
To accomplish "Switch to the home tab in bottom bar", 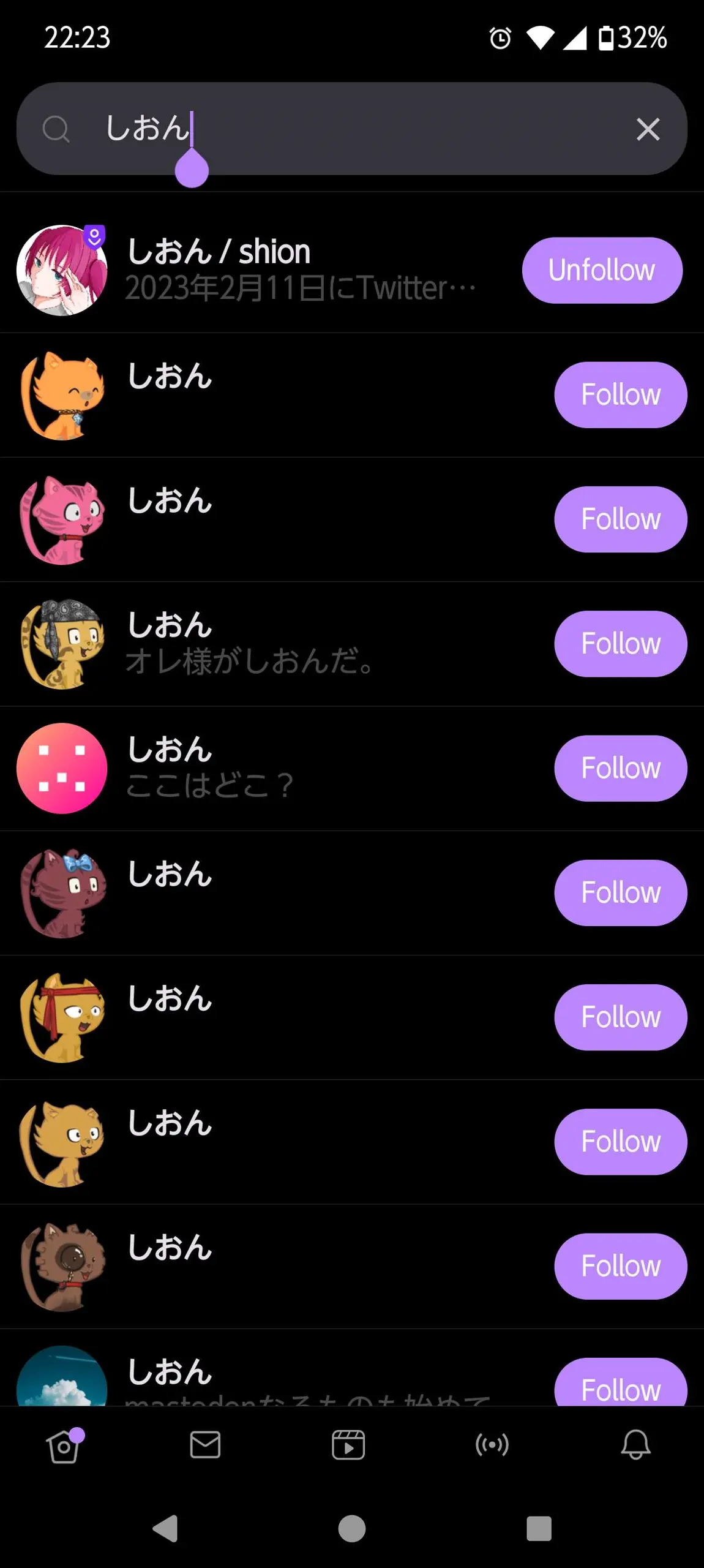I will coord(64,1445).
